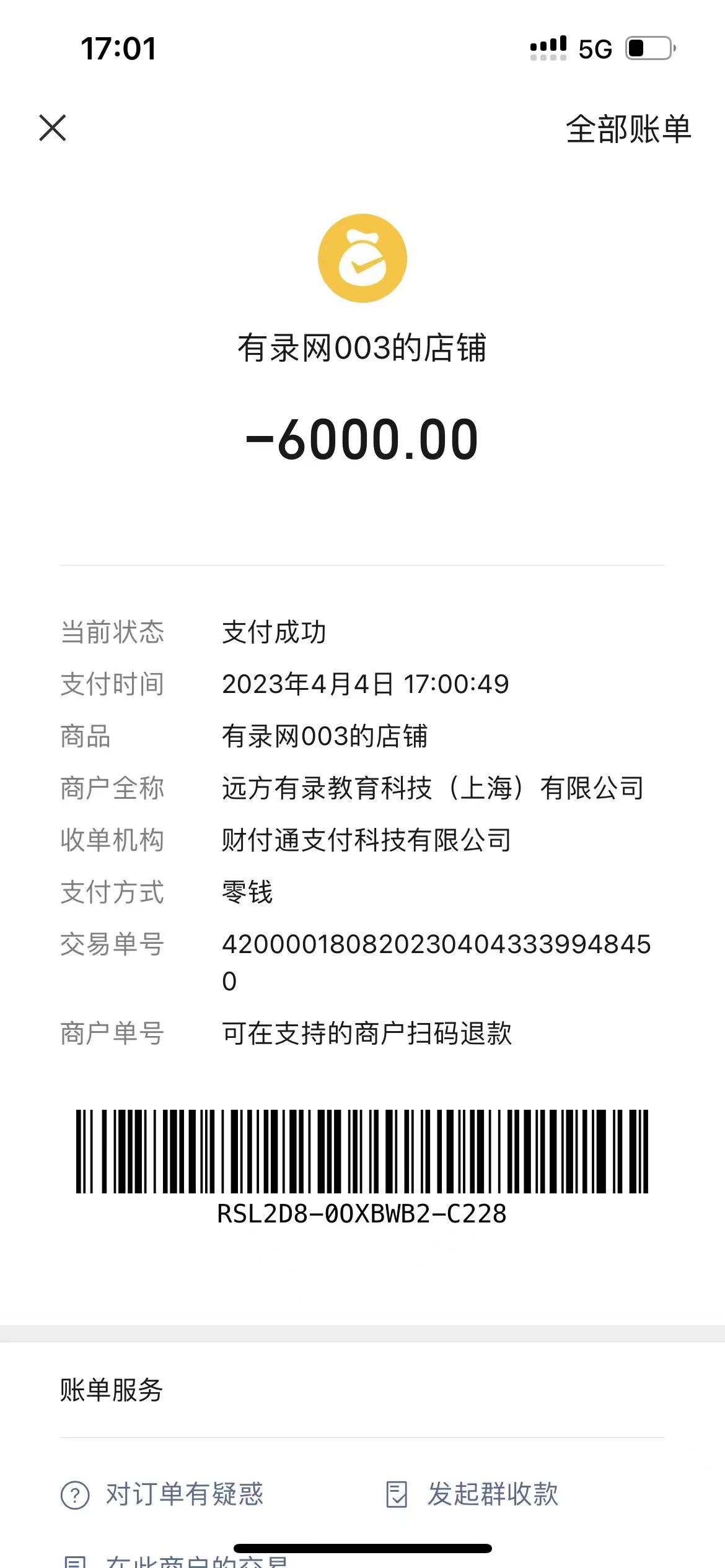Image resolution: width=725 pixels, height=1568 pixels.
Task: Open the 有录网003的店铺 merchant icon
Action: (x=362, y=258)
